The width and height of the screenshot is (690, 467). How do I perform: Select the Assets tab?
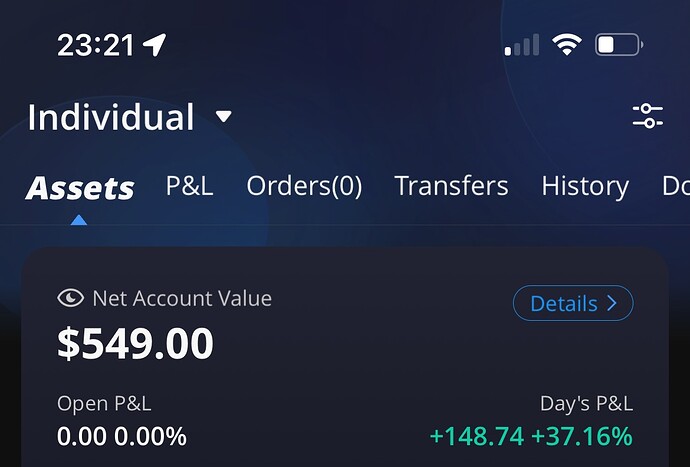pyautogui.click(x=80, y=187)
